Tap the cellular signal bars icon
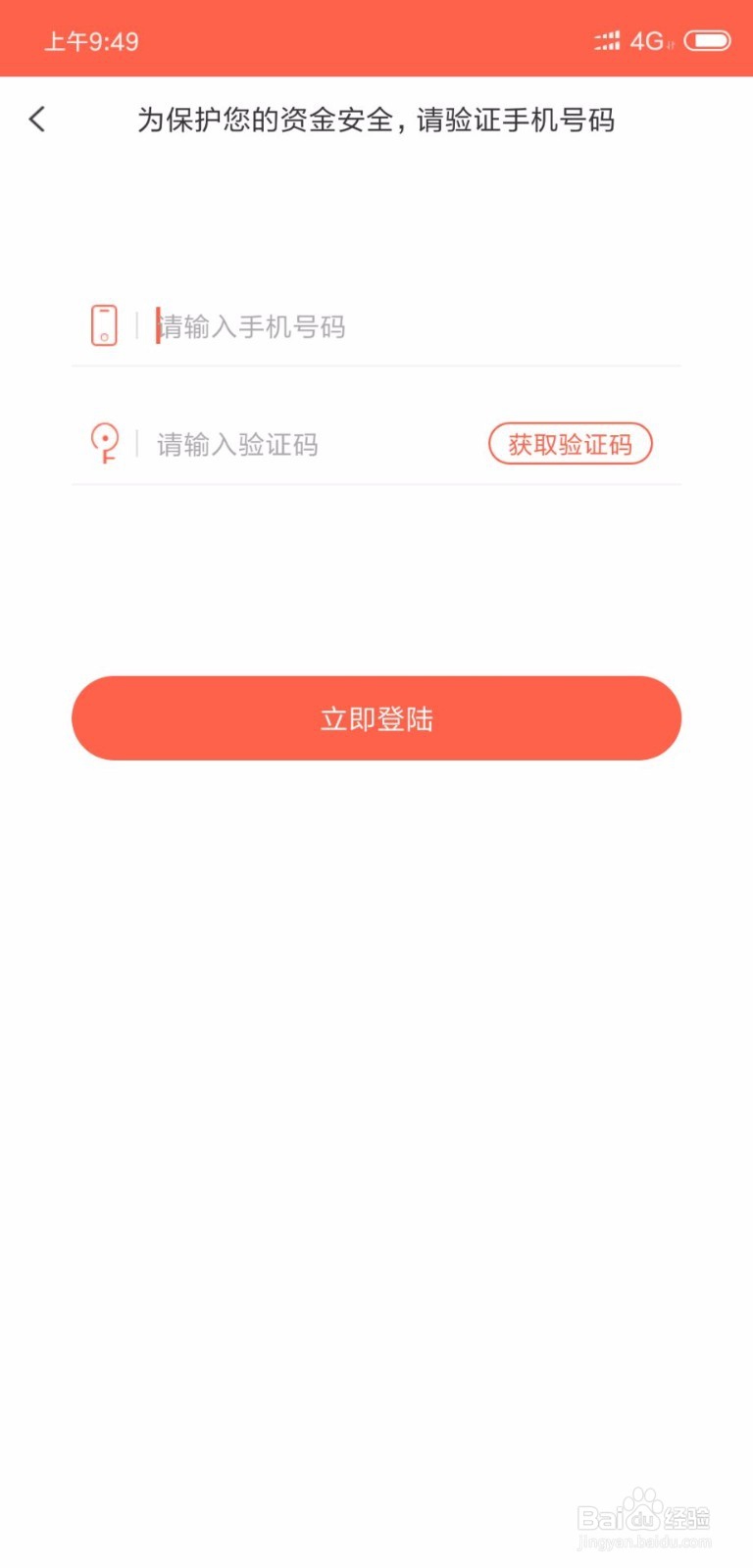Image resolution: width=753 pixels, height=1568 pixels. [x=605, y=39]
